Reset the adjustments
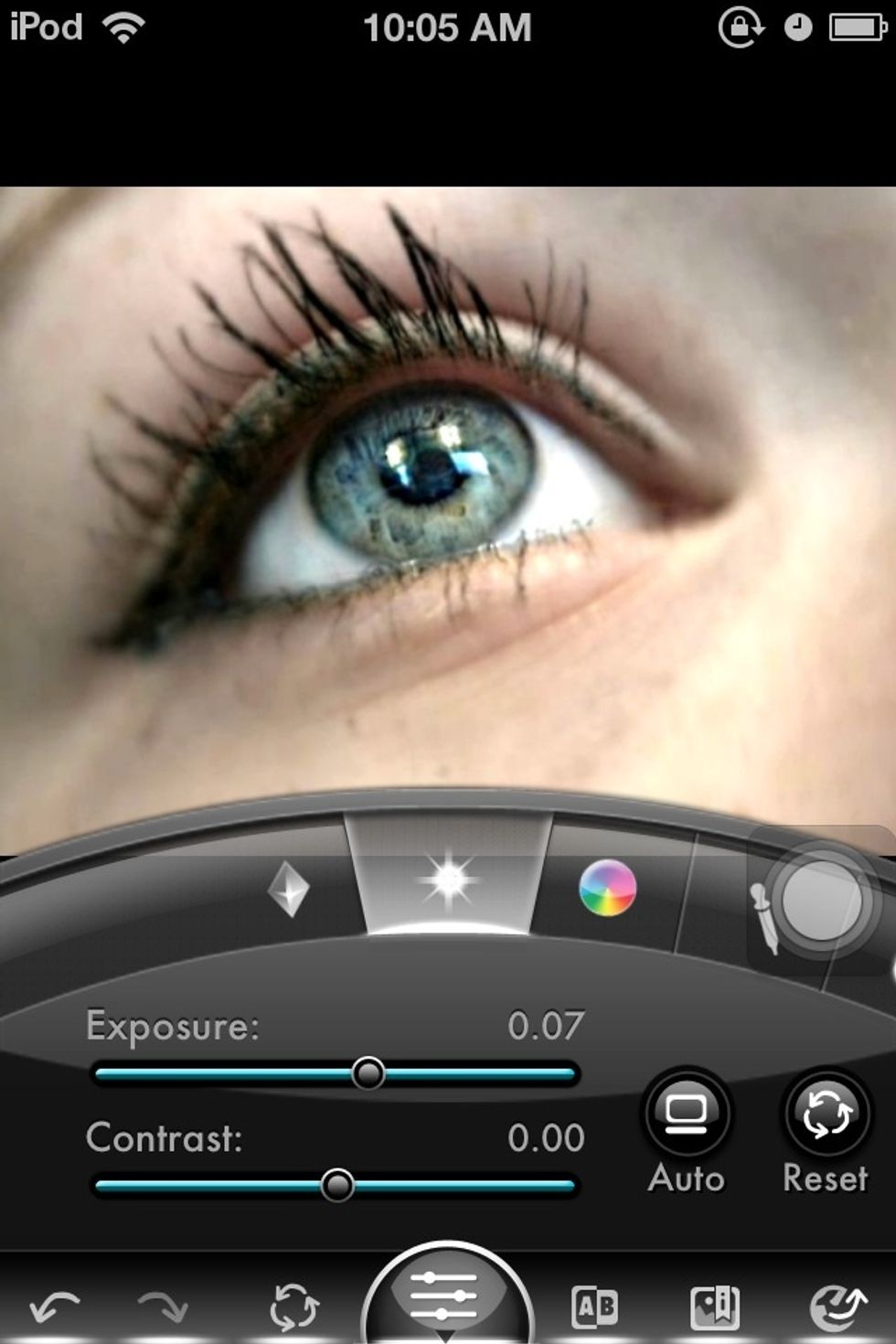 point(826,1115)
